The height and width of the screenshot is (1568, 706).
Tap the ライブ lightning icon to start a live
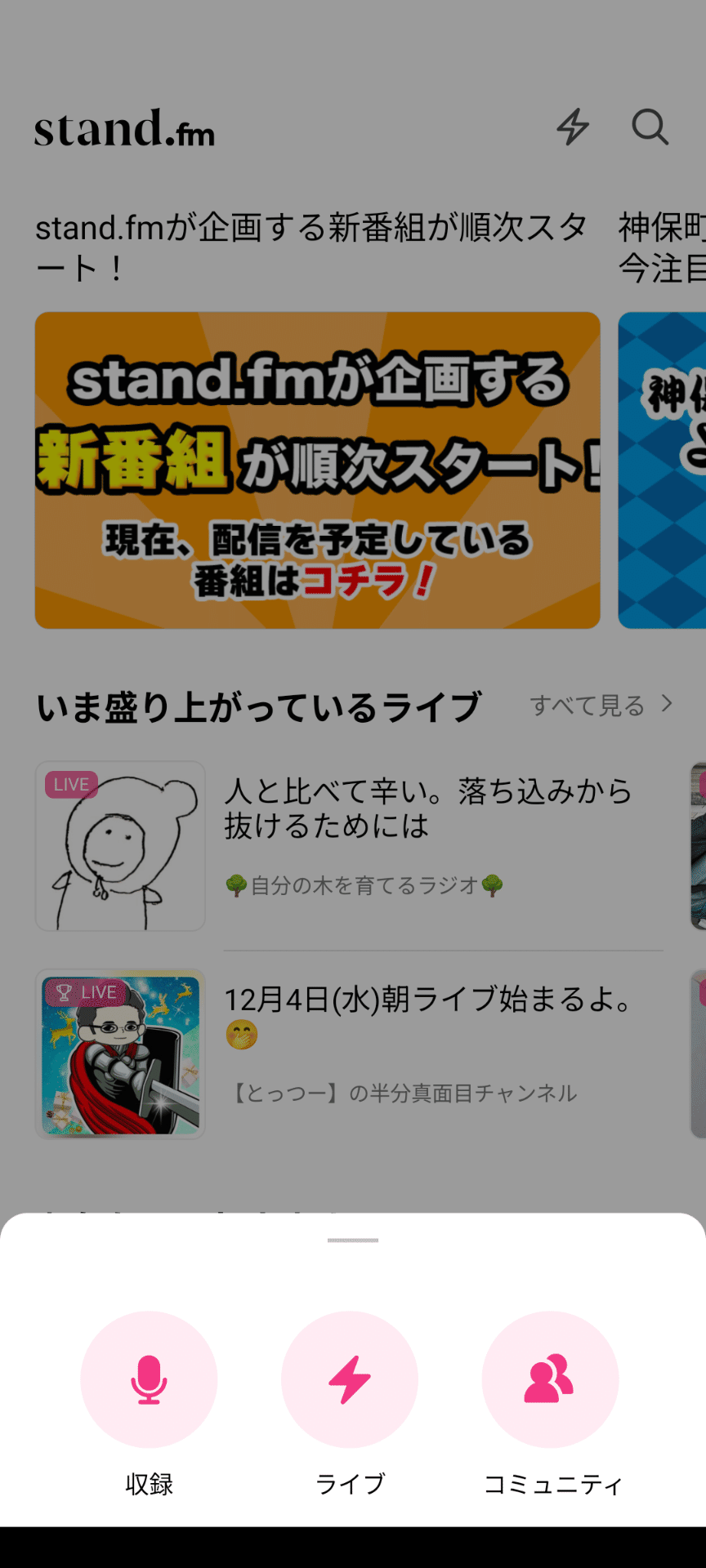[349, 1379]
